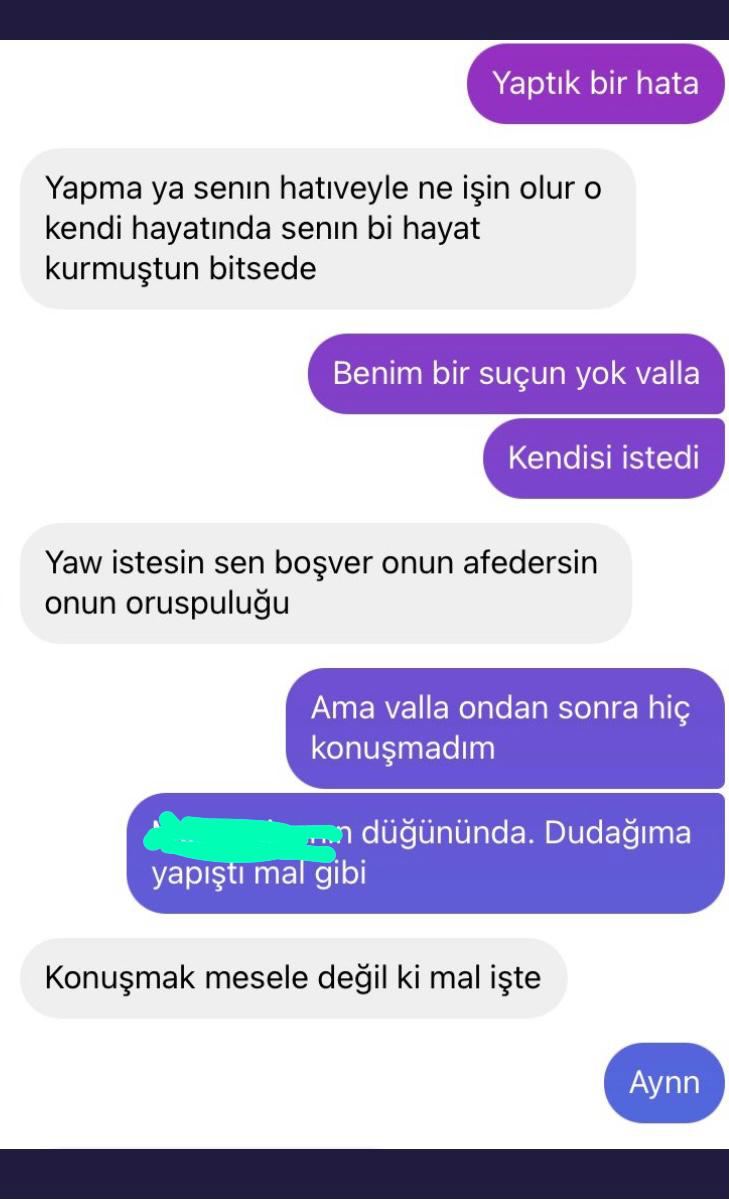
Task: Tap the 'Ama valla ondan sonra' message
Action: [505, 729]
